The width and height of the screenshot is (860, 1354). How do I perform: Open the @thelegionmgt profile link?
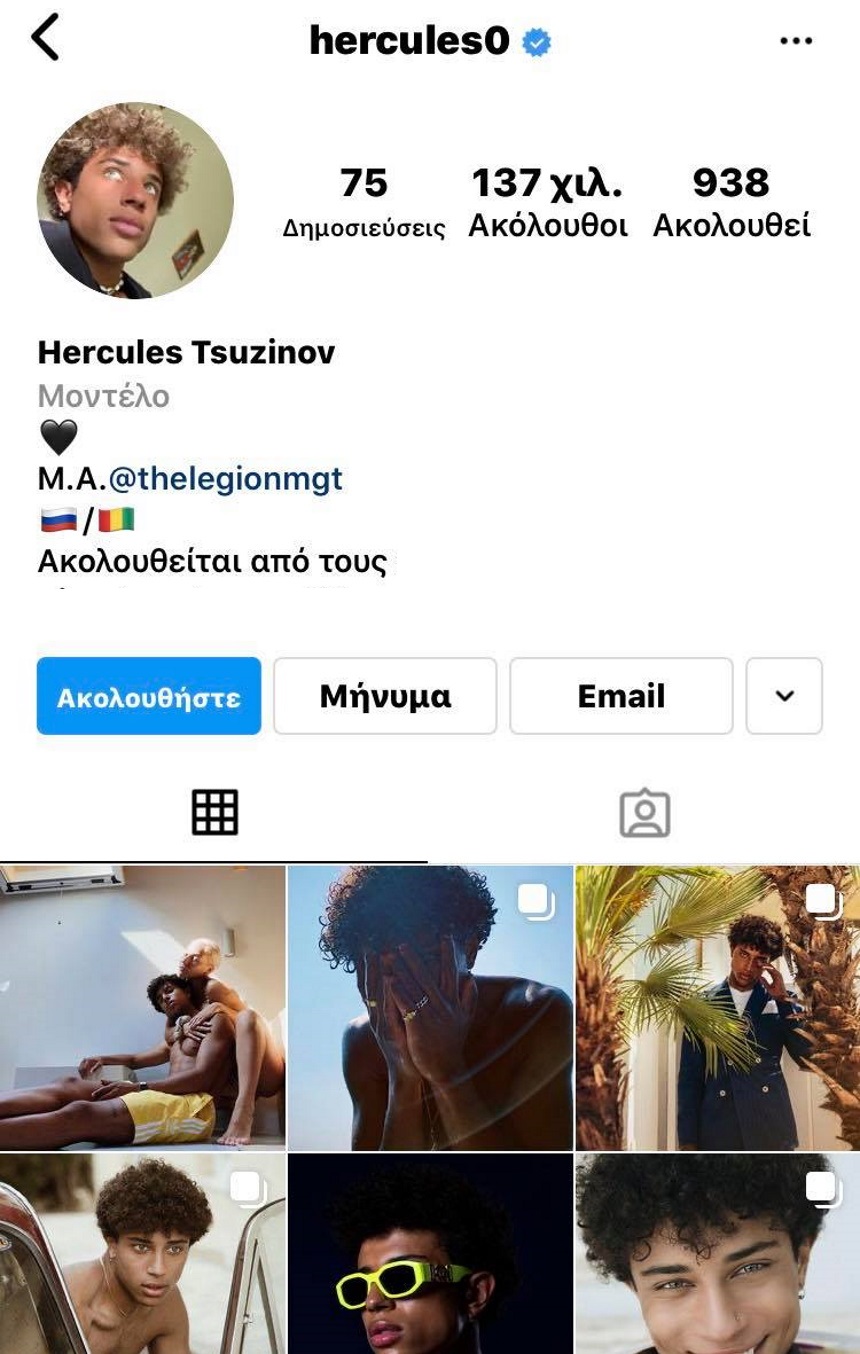tap(225, 479)
